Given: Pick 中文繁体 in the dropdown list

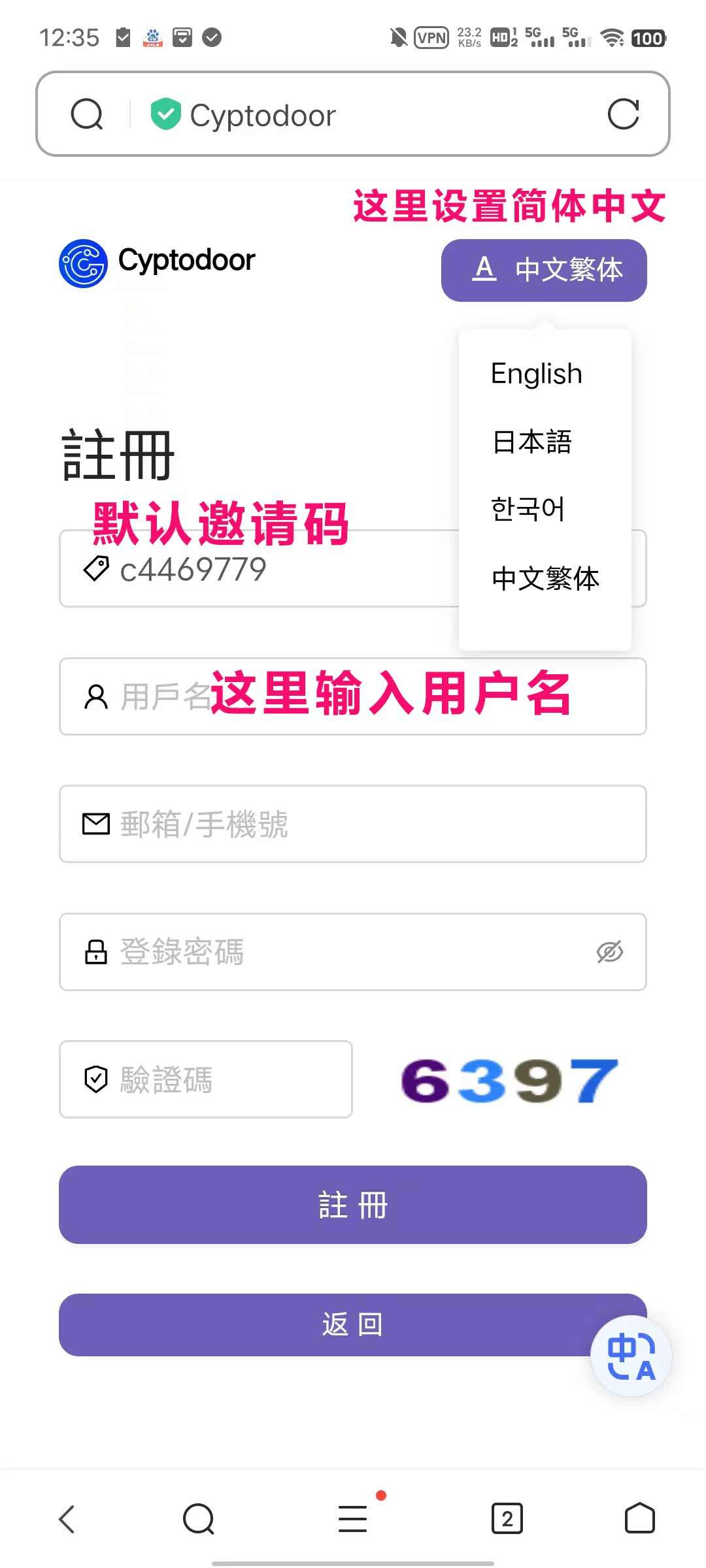Looking at the screenshot, I should 545,579.
